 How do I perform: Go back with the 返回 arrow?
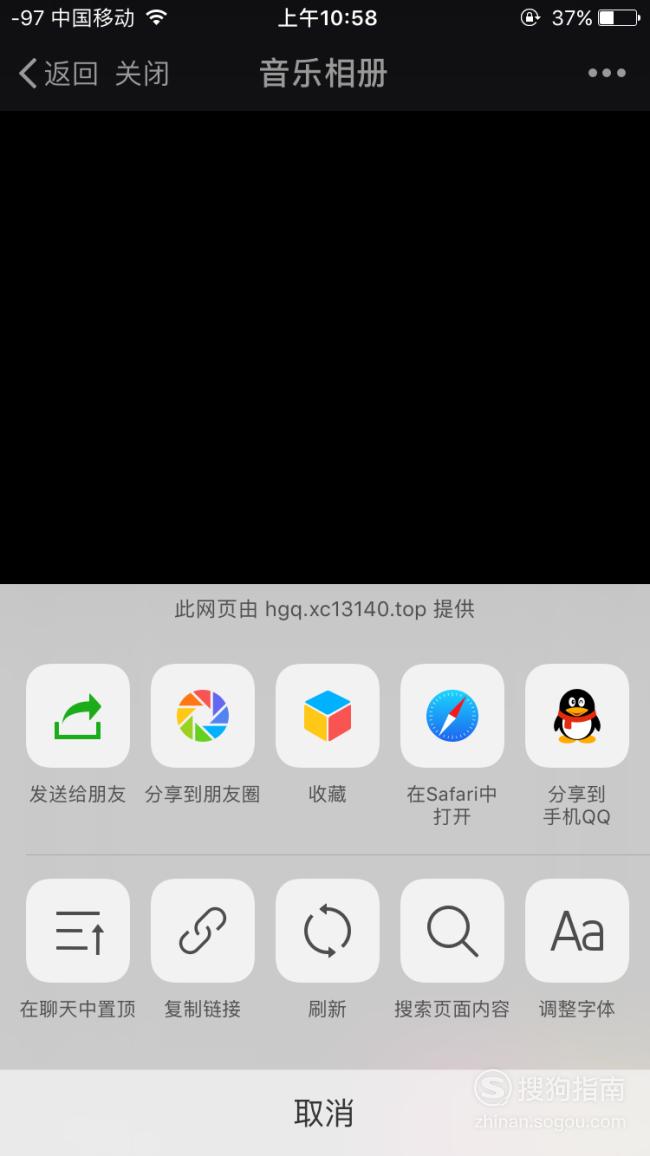(57, 73)
